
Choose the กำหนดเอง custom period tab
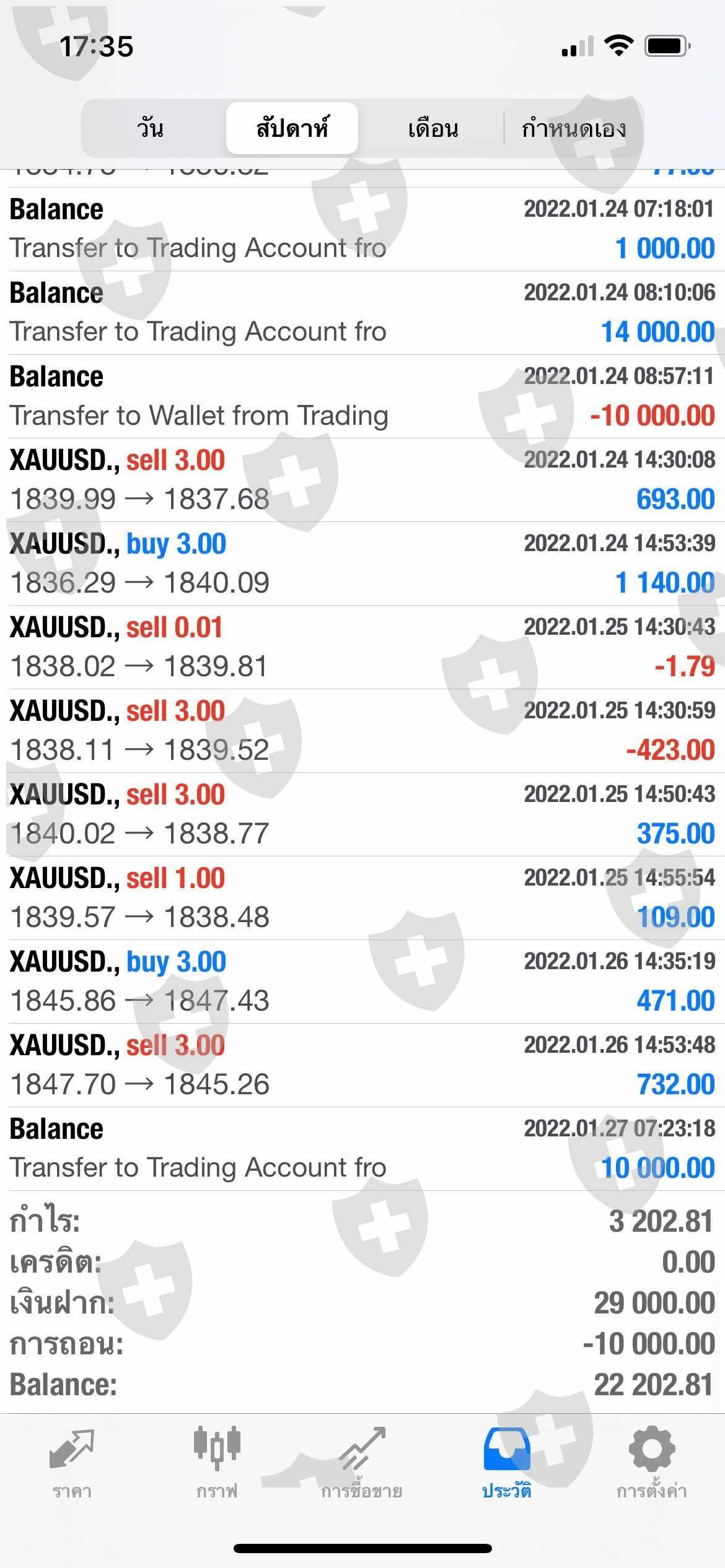[x=574, y=128]
